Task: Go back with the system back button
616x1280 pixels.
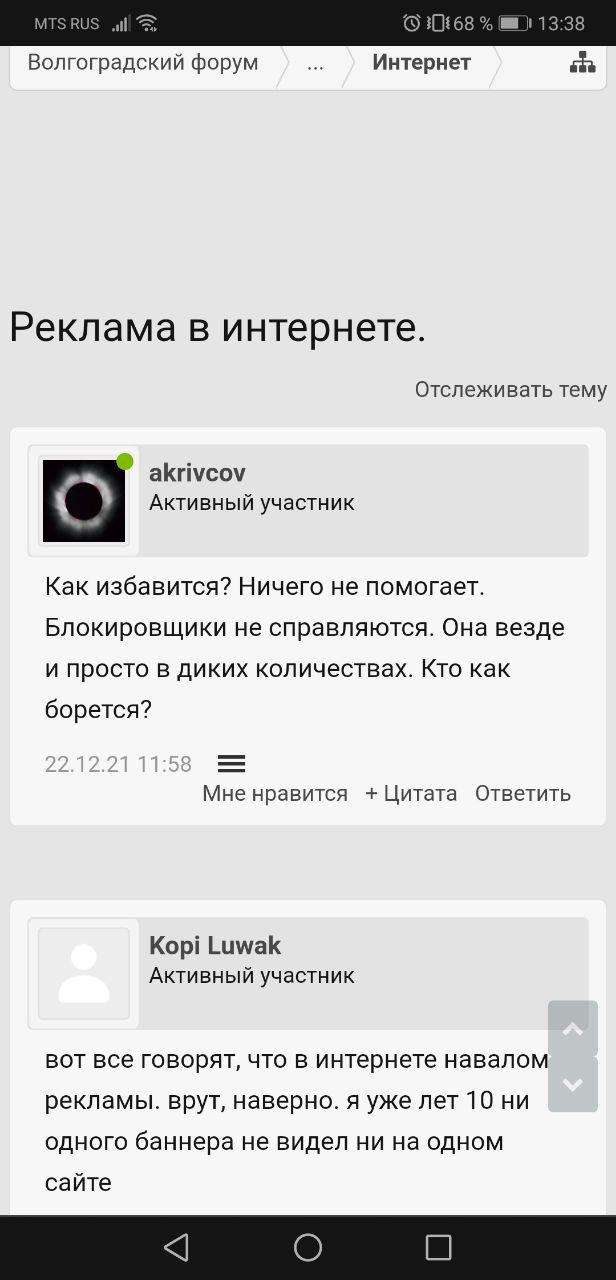Action: click(176, 1247)
